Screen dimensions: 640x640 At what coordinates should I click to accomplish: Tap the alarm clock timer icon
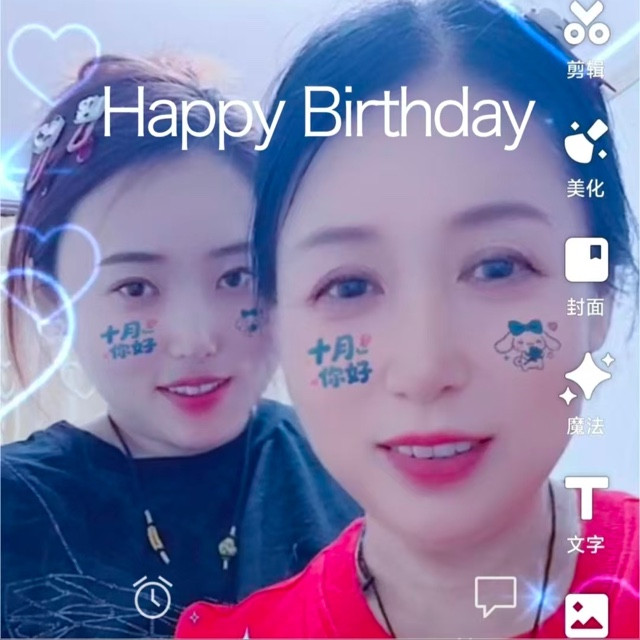click(x=152, y=596)
